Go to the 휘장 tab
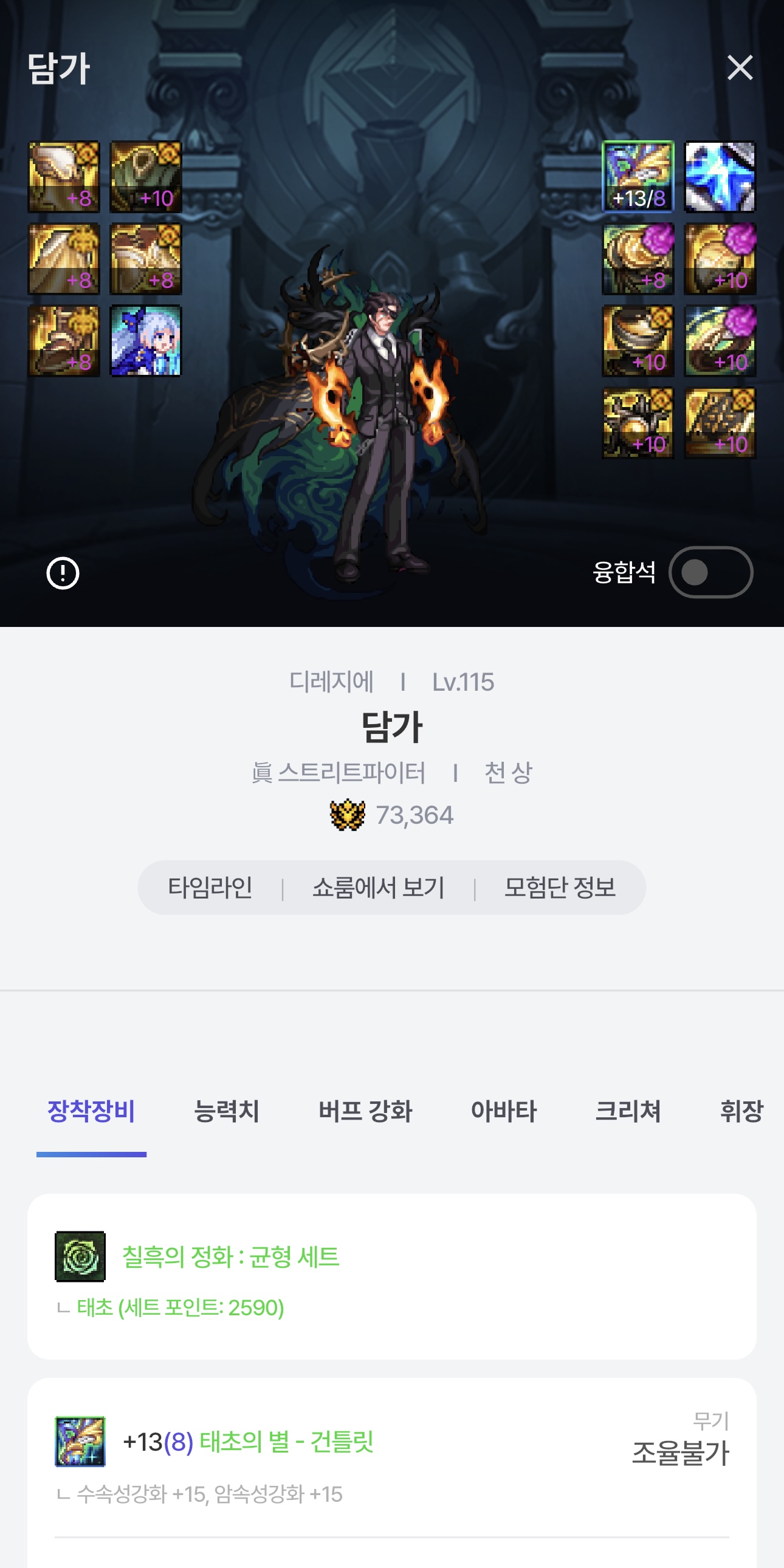 tap(741, 1111)
